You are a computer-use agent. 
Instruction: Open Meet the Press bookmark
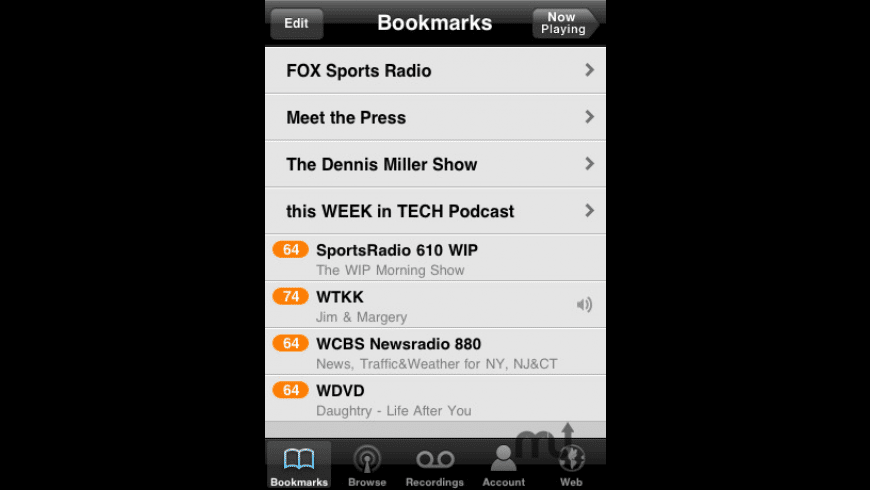[435, 117]
